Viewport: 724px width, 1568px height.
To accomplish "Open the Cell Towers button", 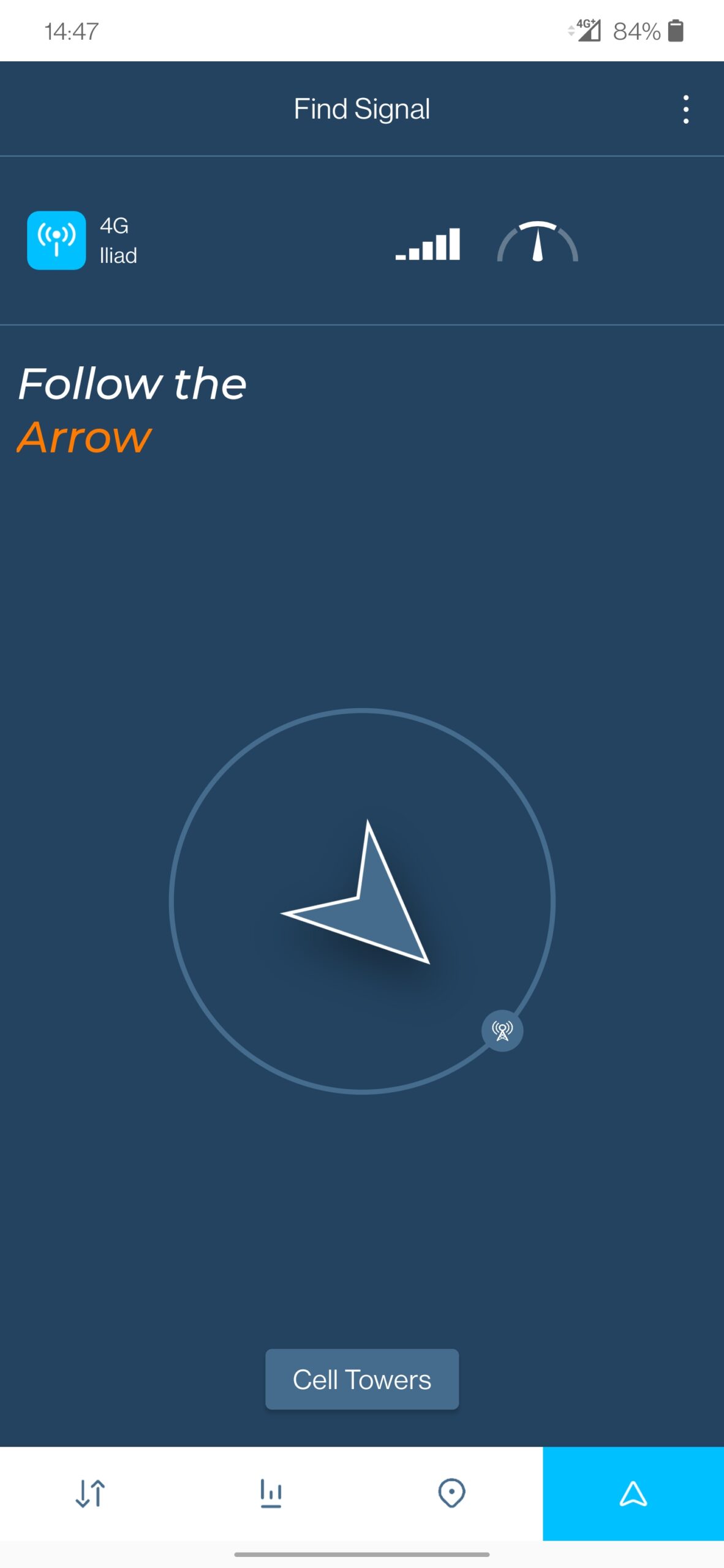I will coord(361,1379).
